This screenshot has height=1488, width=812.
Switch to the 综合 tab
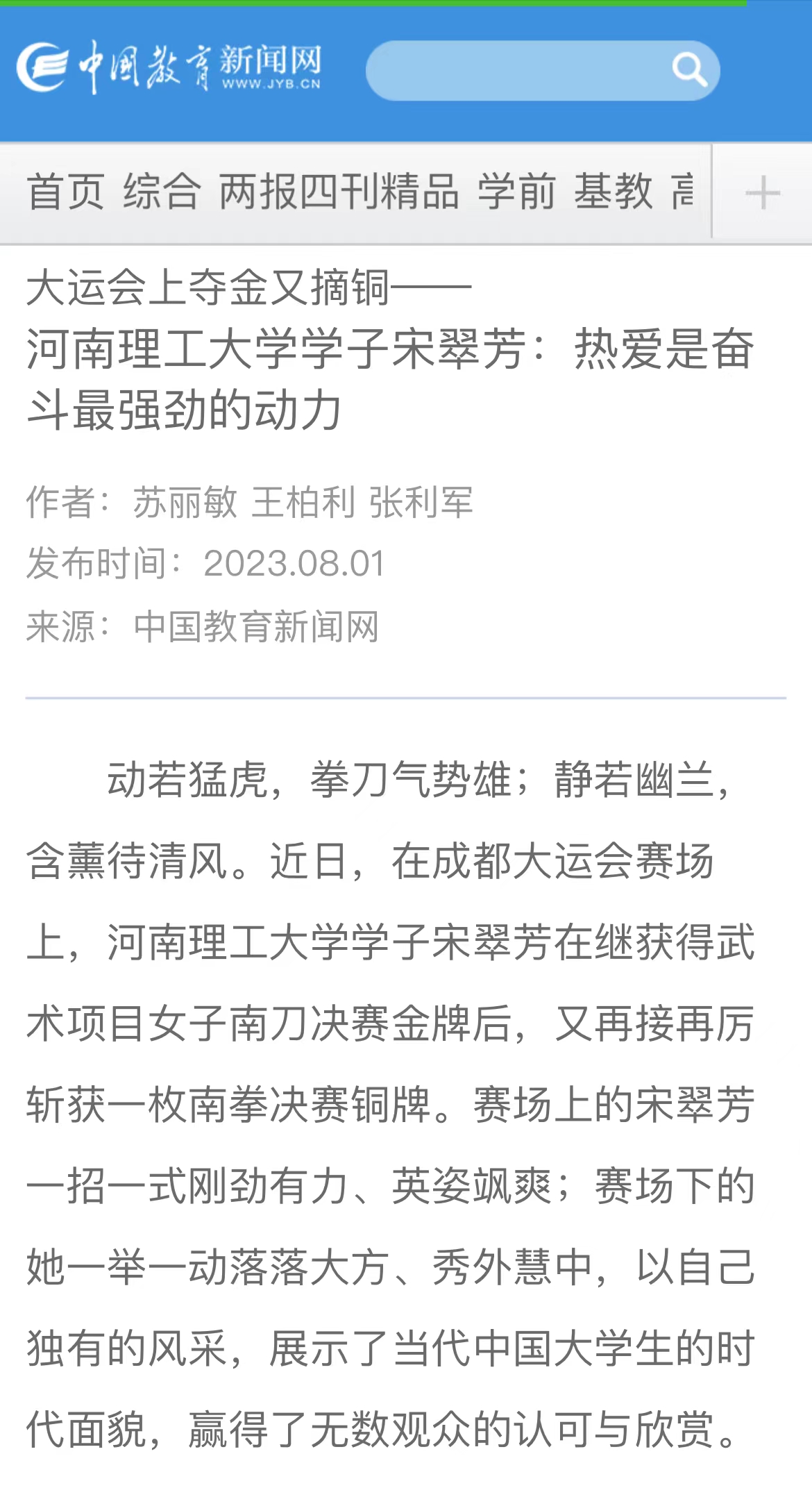tap(162, 192)
